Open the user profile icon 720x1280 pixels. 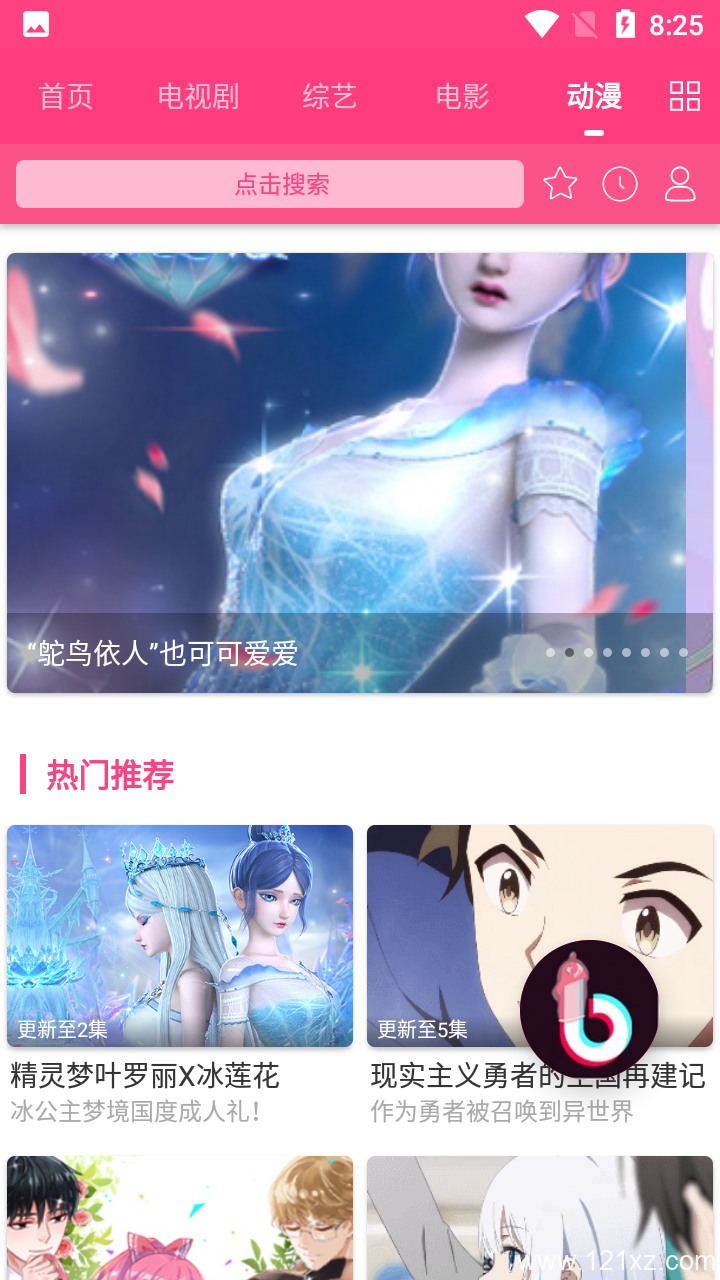pos(680,184)
